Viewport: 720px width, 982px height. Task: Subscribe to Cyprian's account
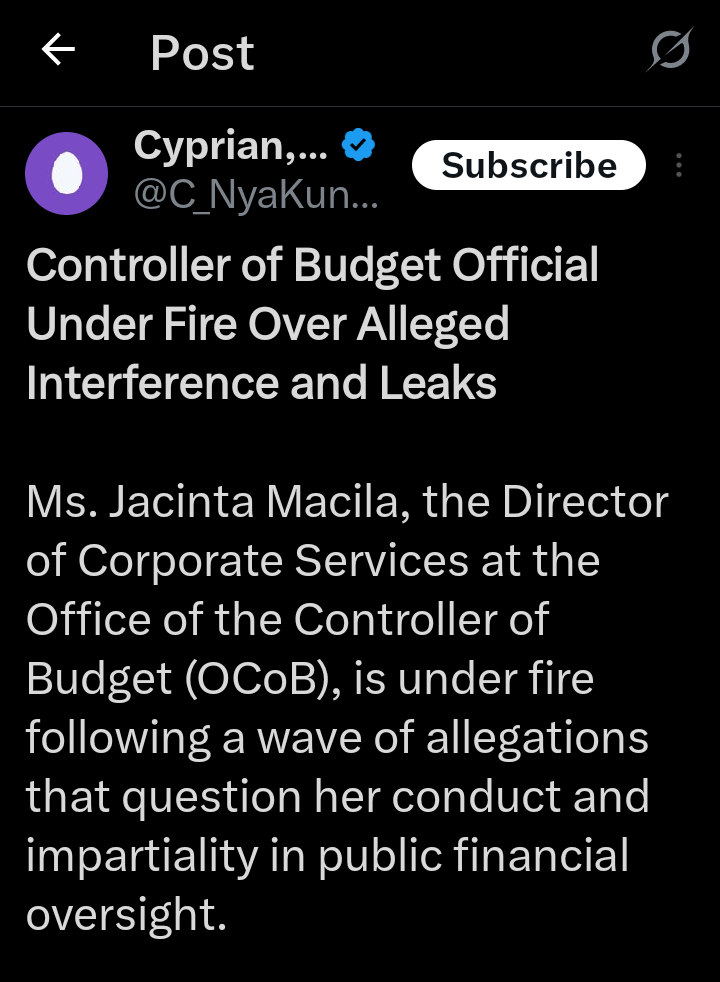[529, 165]
